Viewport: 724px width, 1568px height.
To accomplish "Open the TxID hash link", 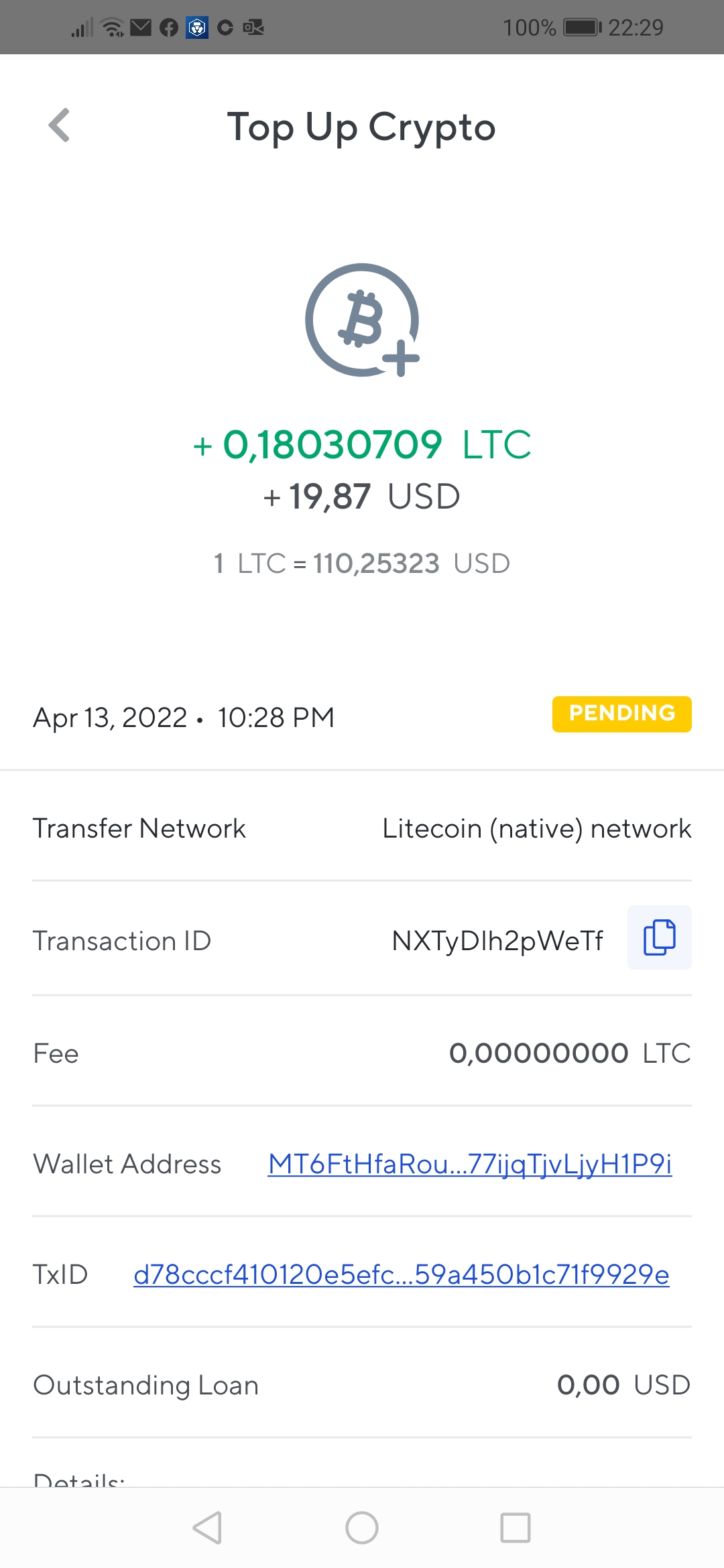I will 401,1275.
